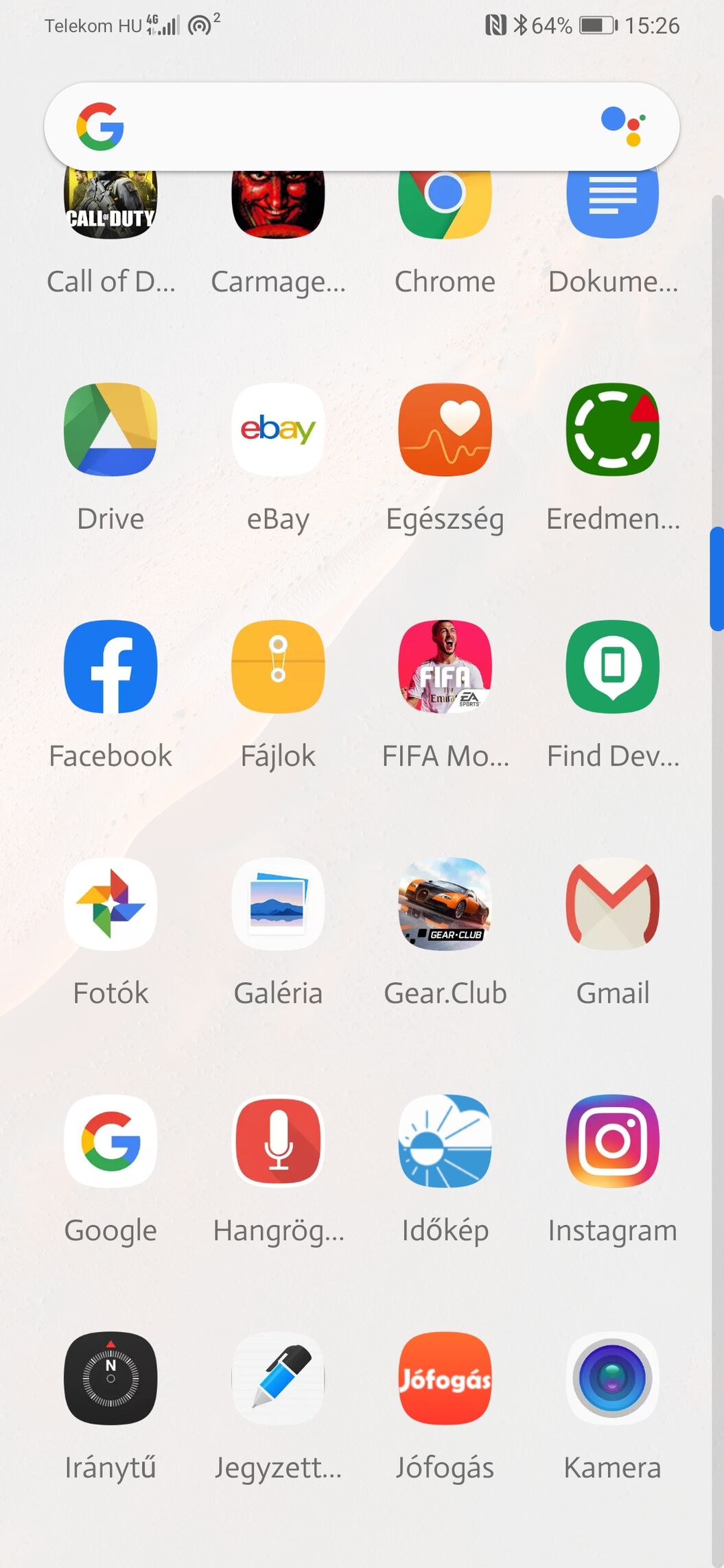
Task: Open the Find Device app
Action: click(613, 667)
